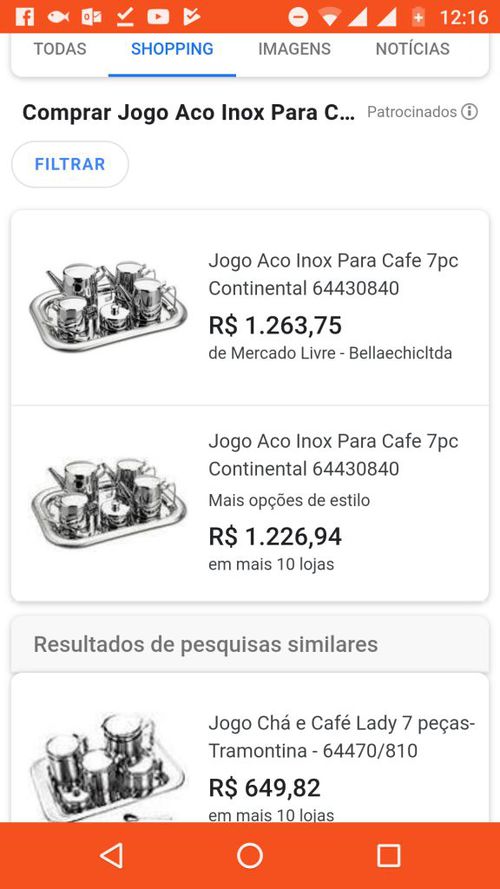The height and width of the screenshot is (889, 500).
Task: Open the R$ 1.226,94 listing with more stores
Action: (250, 503)
